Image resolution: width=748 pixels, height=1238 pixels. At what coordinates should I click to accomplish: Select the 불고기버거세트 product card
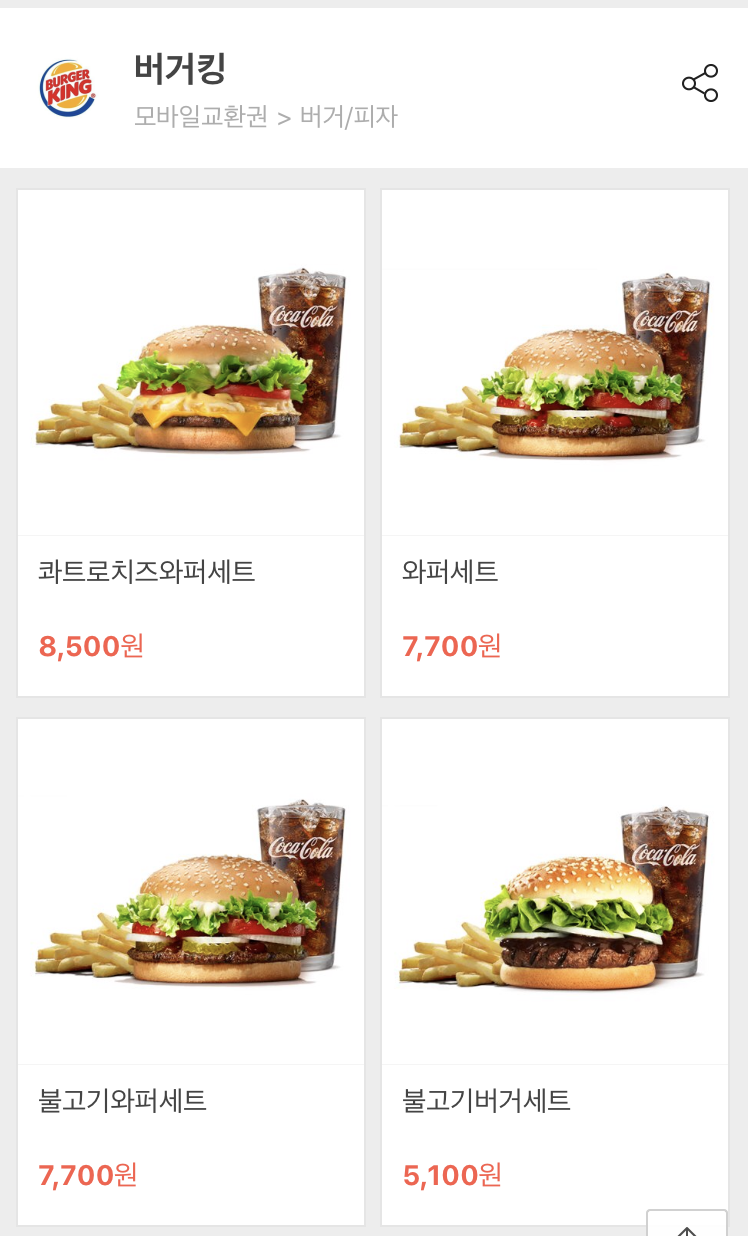tap(555, 971)
